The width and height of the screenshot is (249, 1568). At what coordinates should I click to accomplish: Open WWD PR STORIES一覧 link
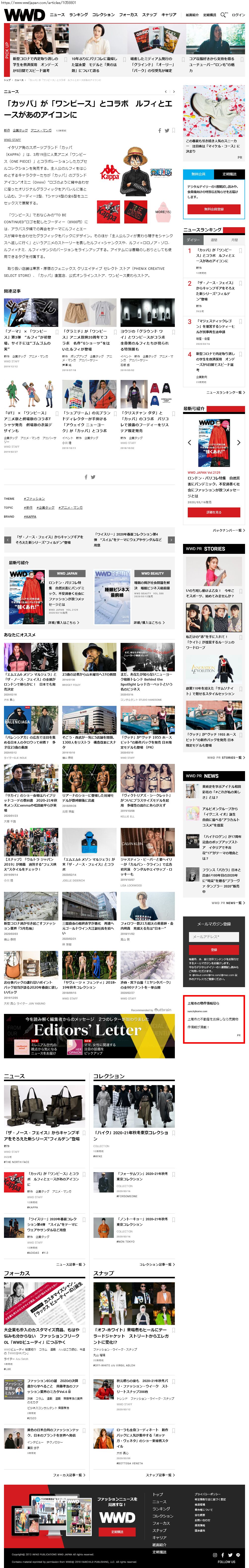pyautogui.click(x=225, y=757)
